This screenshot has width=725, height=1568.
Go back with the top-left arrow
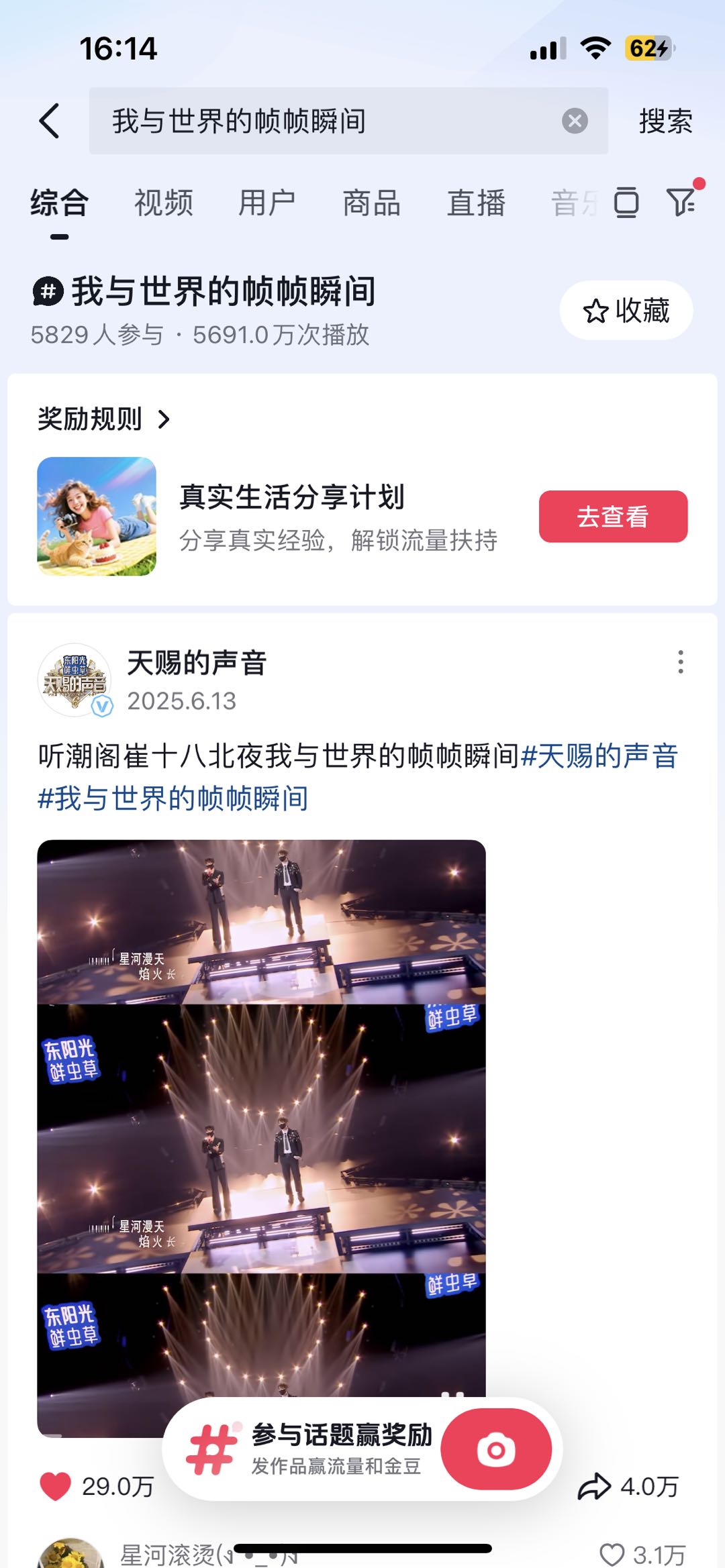point(50,121)
